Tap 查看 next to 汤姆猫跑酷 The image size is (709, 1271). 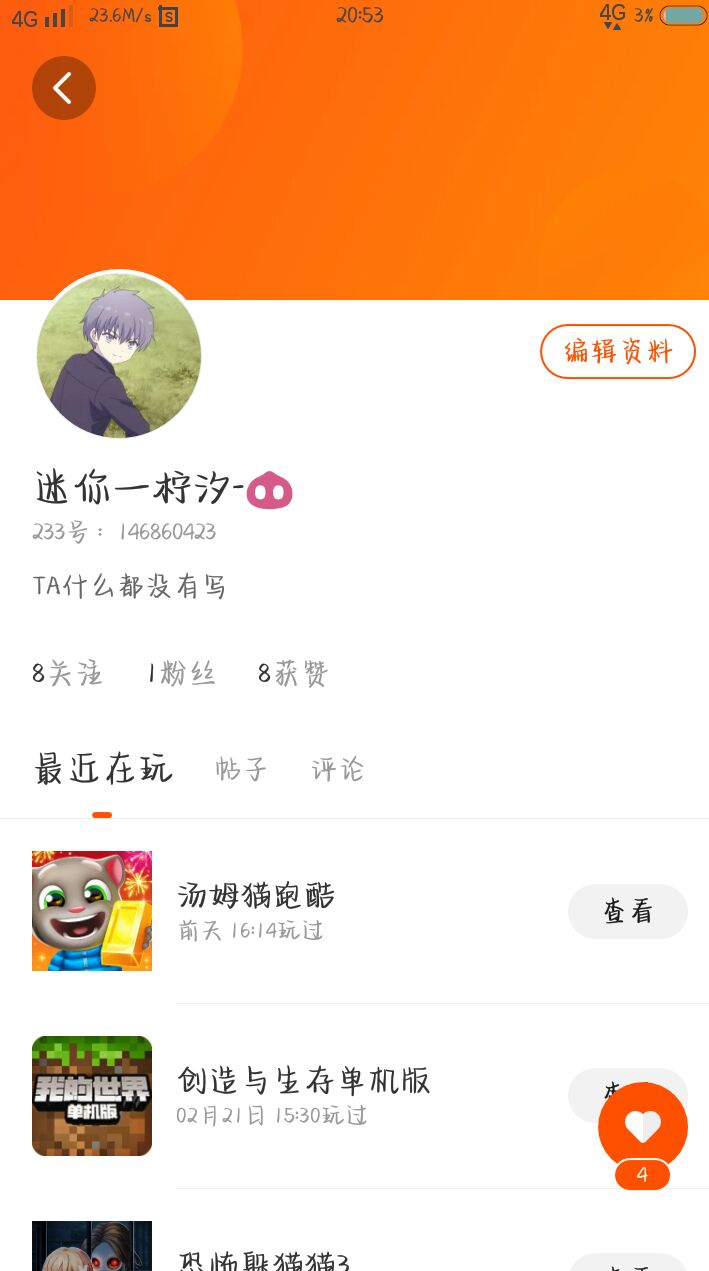pos(628,911)
